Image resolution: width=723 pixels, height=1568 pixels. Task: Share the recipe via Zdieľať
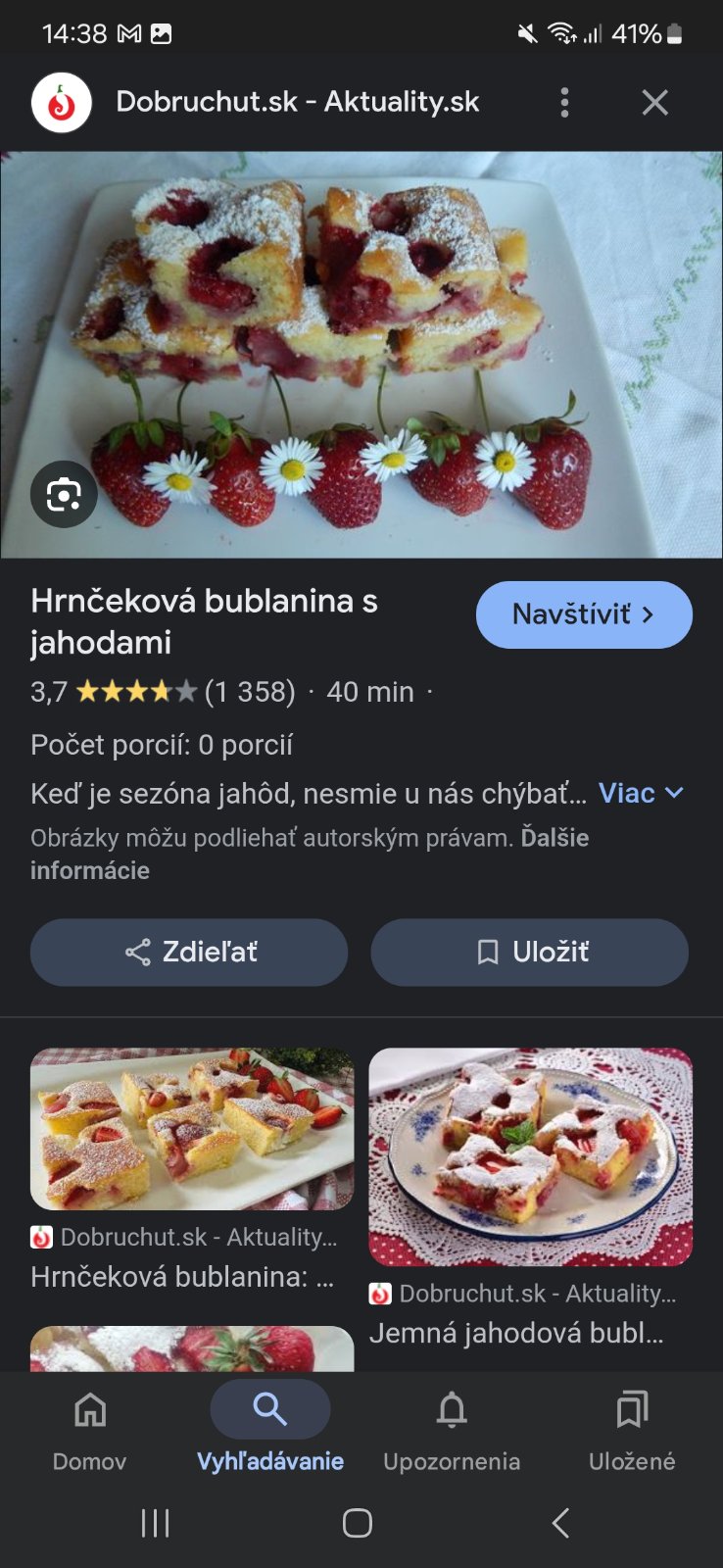pyautogui.click(x=189, y=952)
